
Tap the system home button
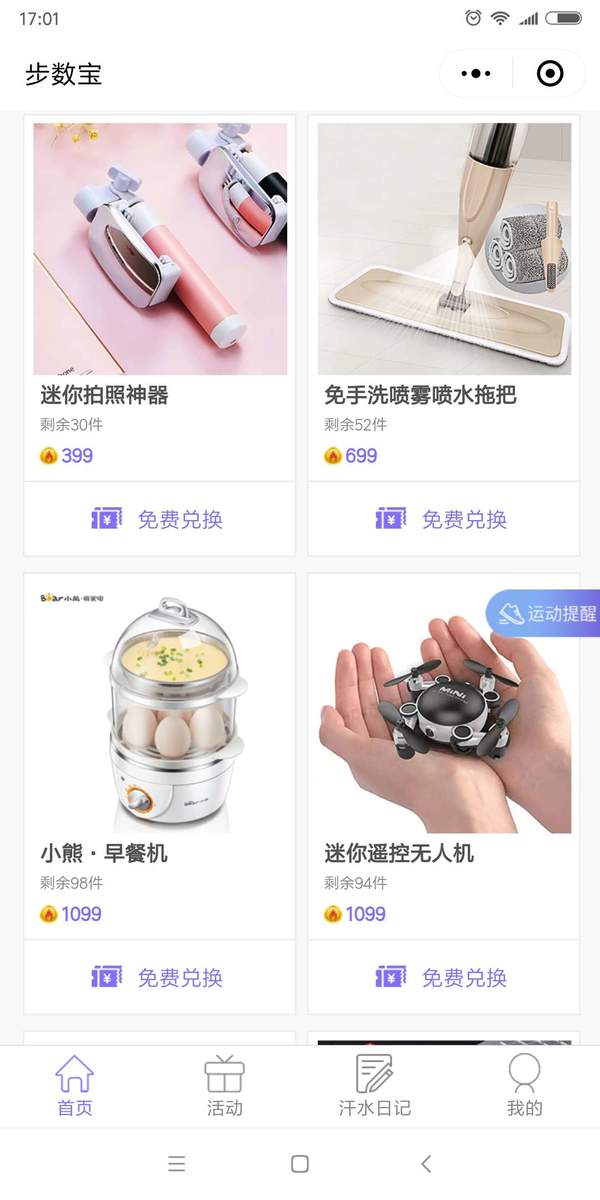299,1163
